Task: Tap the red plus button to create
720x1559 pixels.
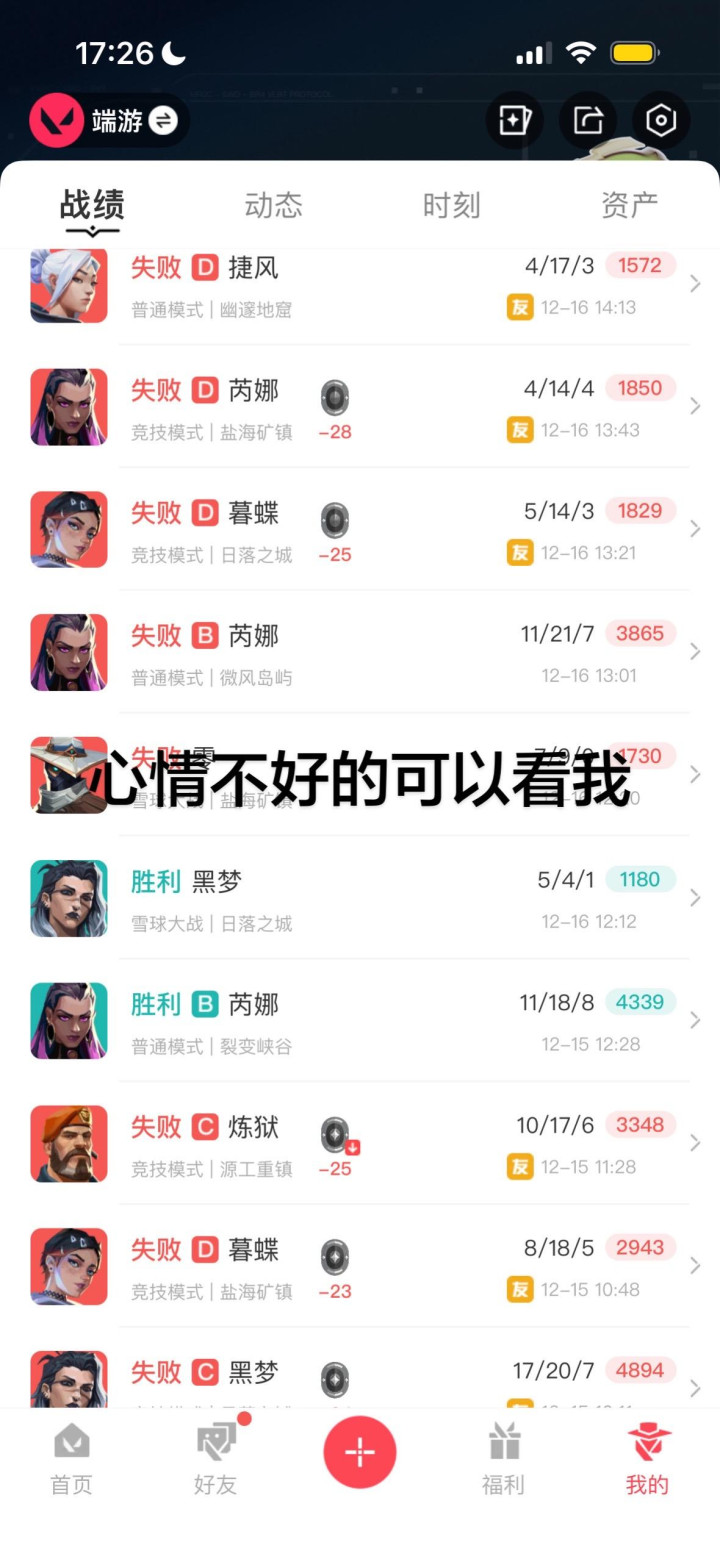Action: [360, 1452]
